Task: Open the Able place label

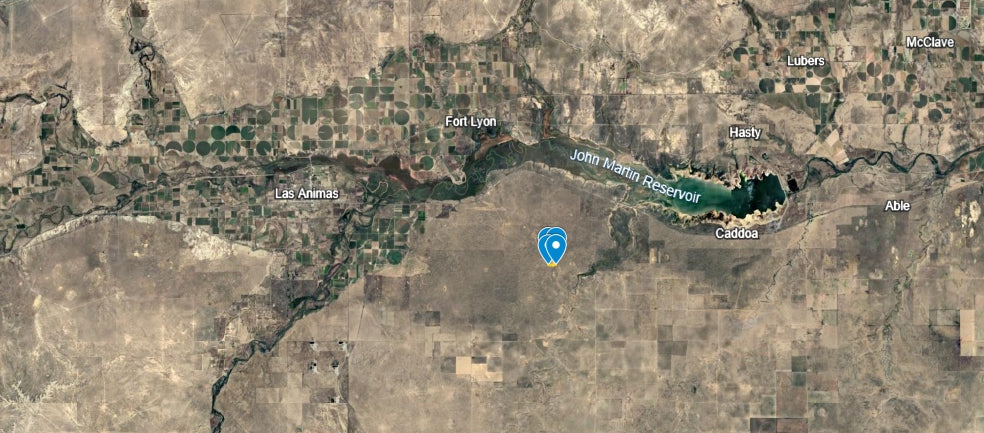Action: pos(898,206)
